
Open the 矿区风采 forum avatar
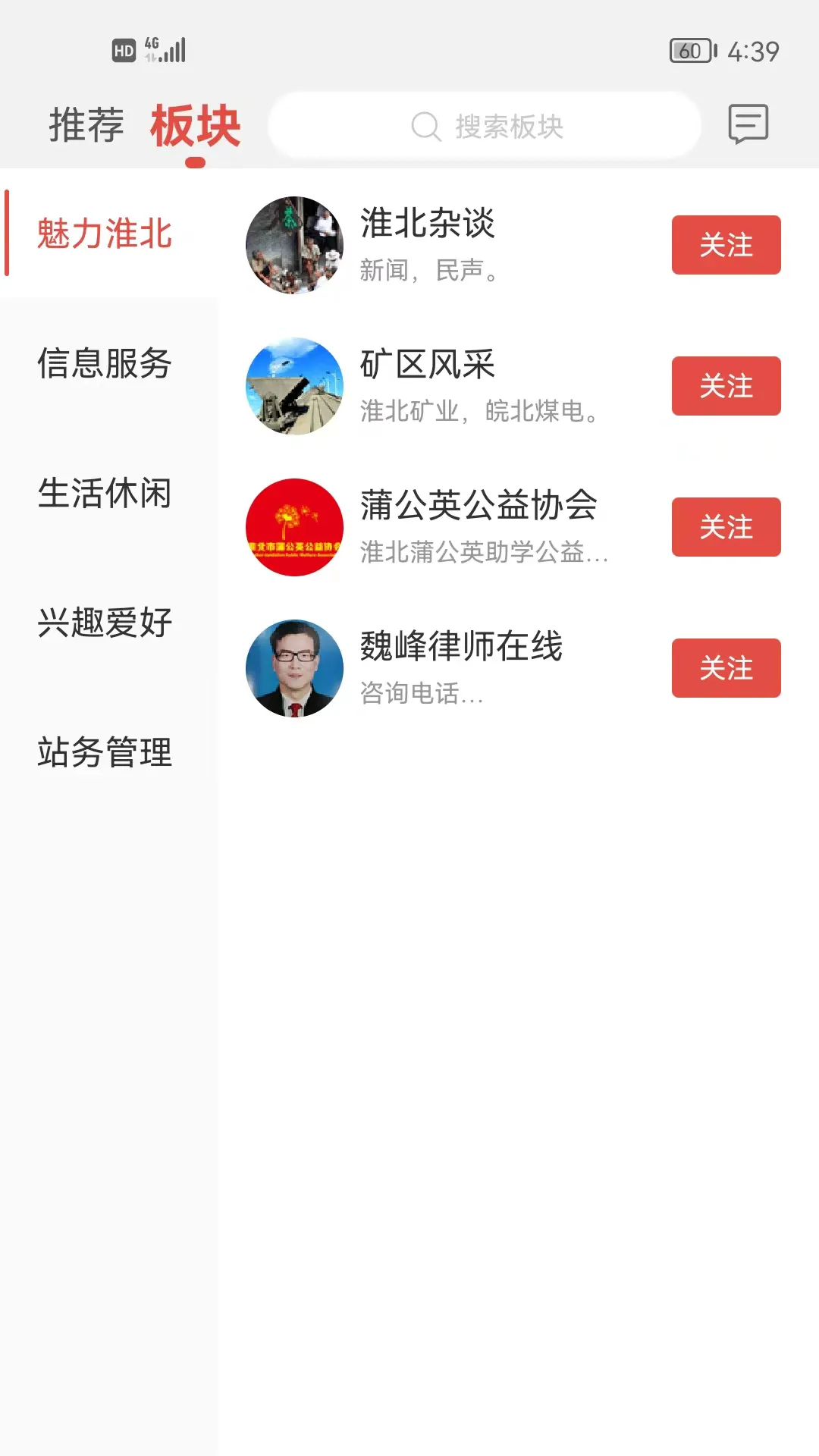coord(294,387)
